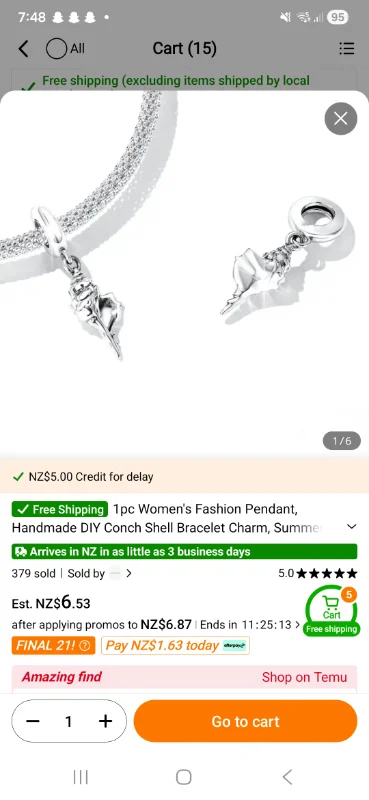Close the product preview sheet
369x800 pixels.
click(x=340, y=119)
